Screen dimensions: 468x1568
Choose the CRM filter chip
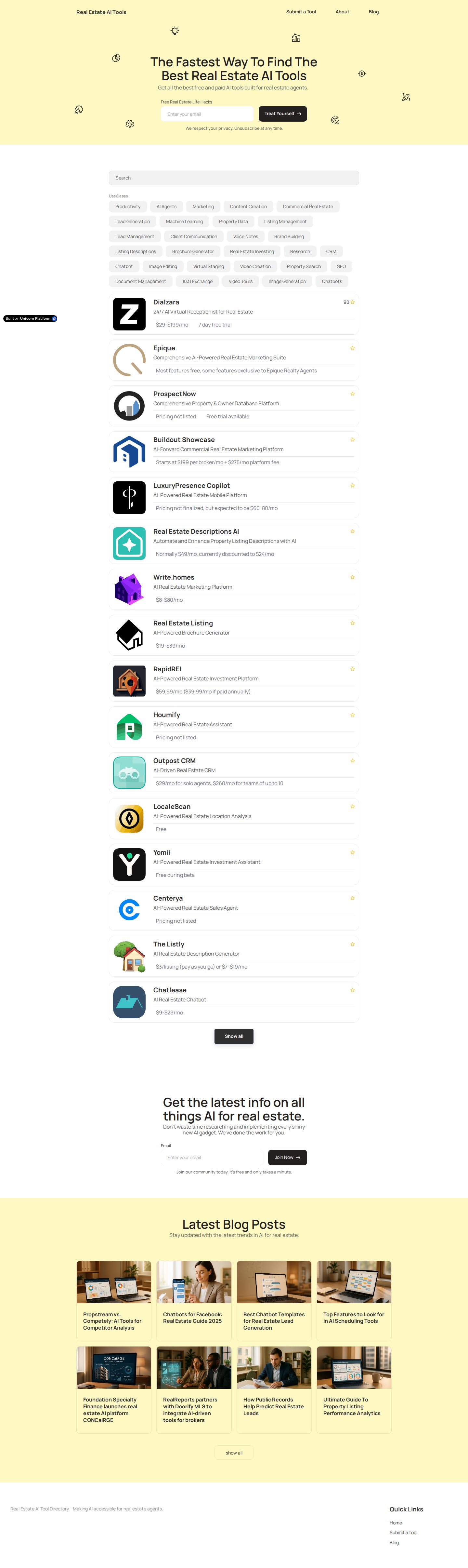point(331,251)
